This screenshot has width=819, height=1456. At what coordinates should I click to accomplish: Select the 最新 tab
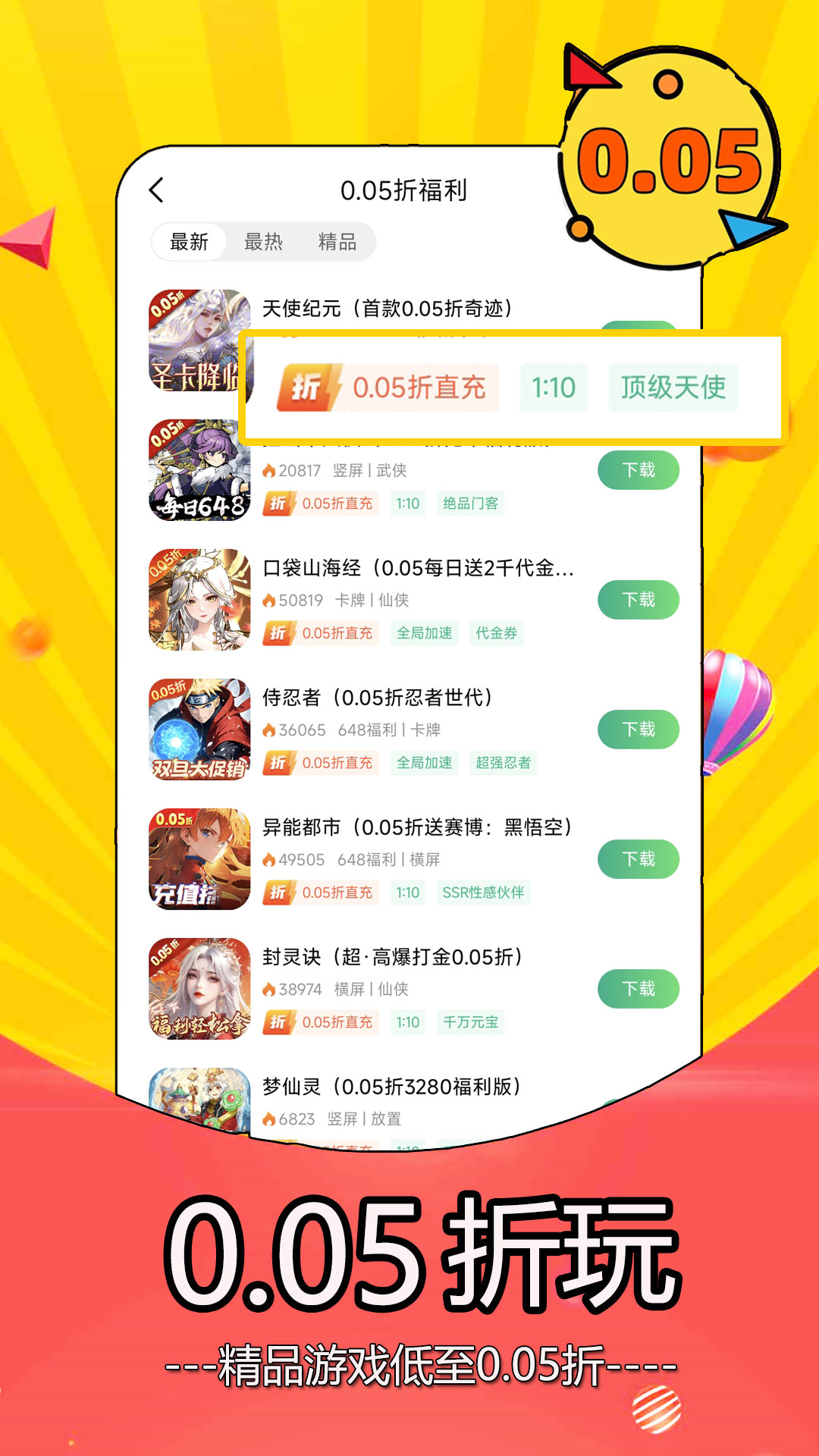click(190, 241)
